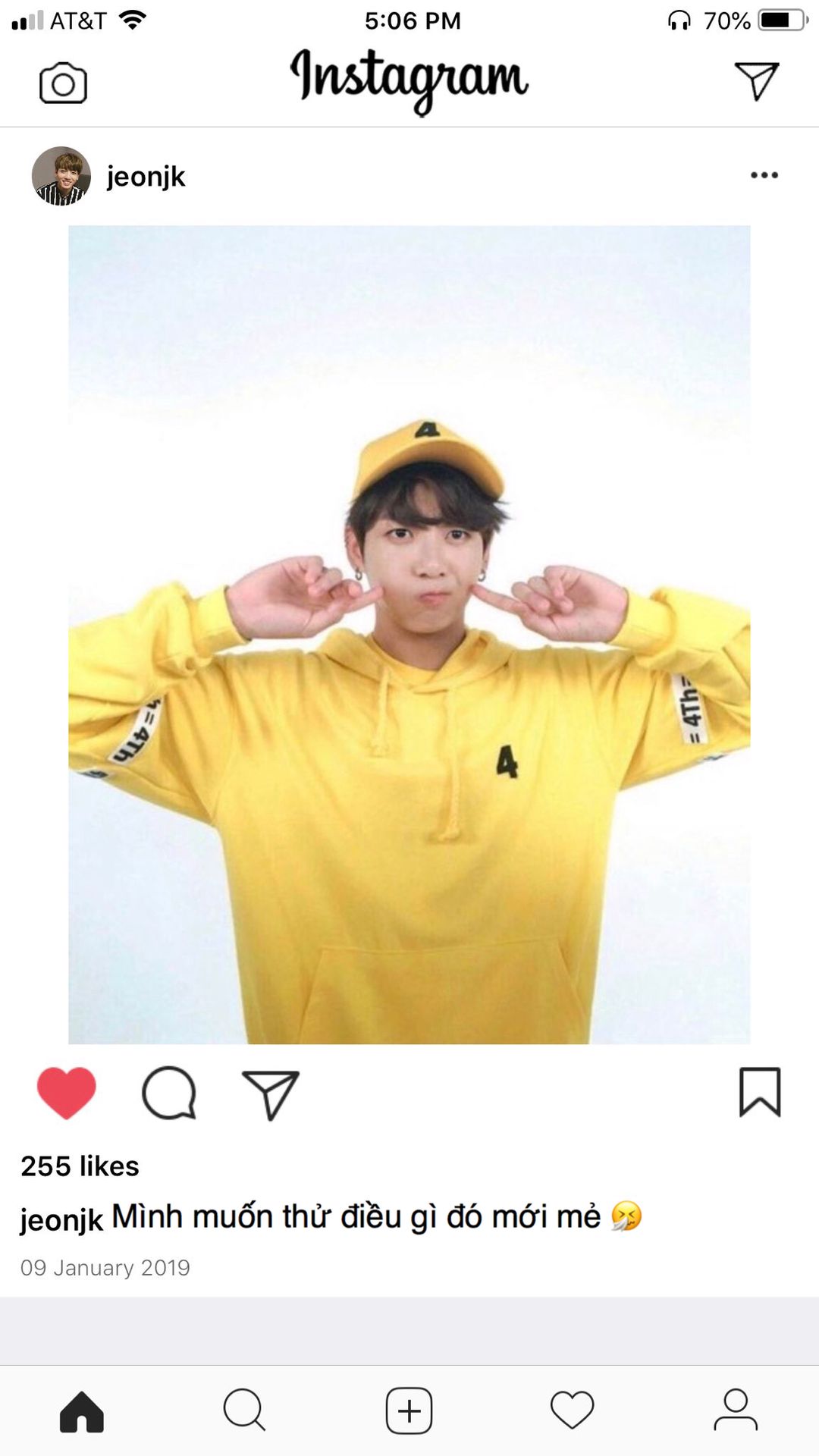819x1456 pixels.
Task: Switch to the Profile tab
Action: 736,1410
